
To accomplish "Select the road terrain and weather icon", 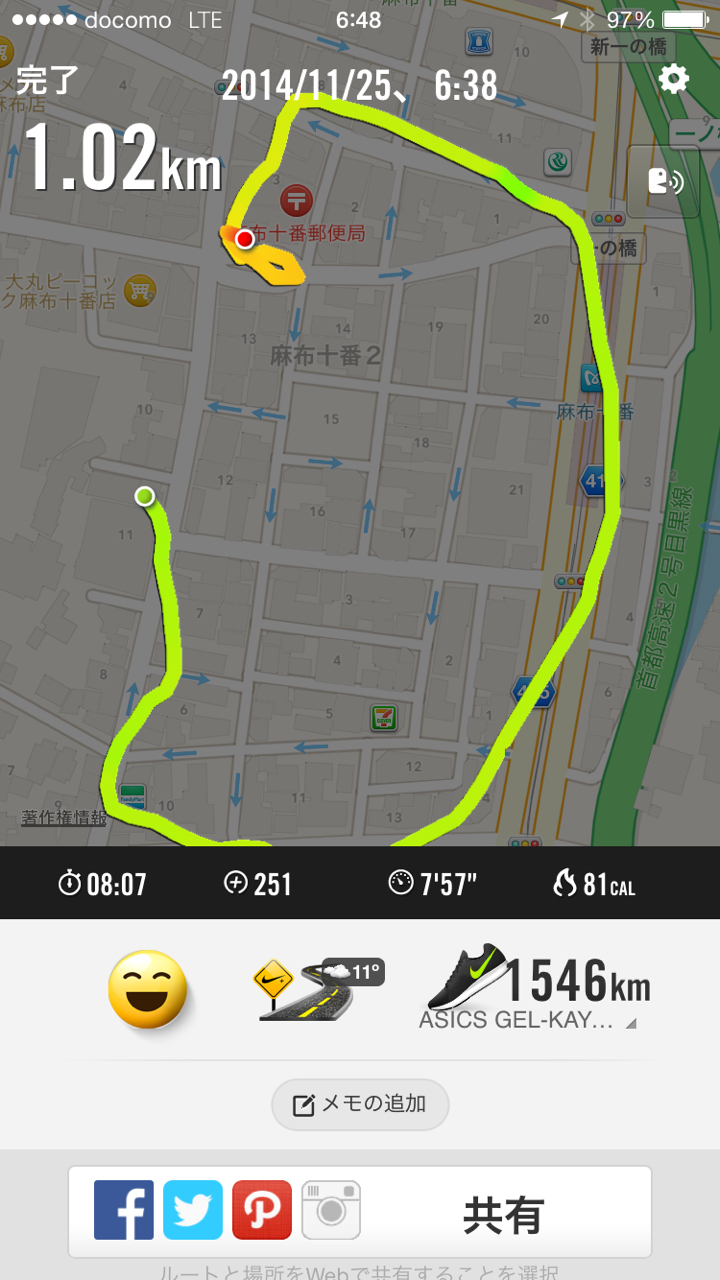I will [x=317, y=989].
